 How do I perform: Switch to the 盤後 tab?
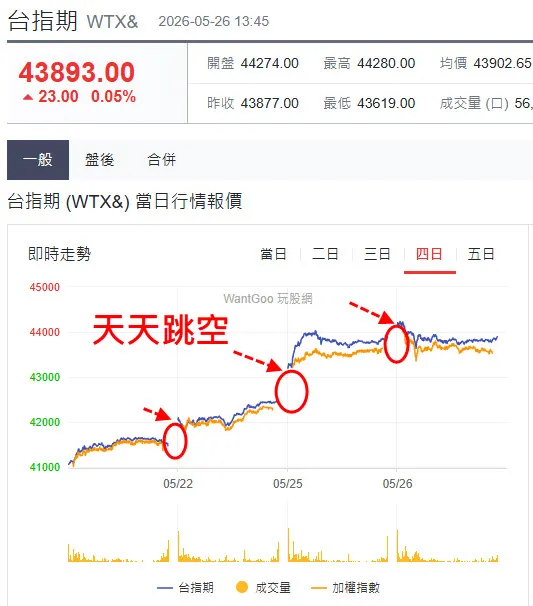click(100, 160)
